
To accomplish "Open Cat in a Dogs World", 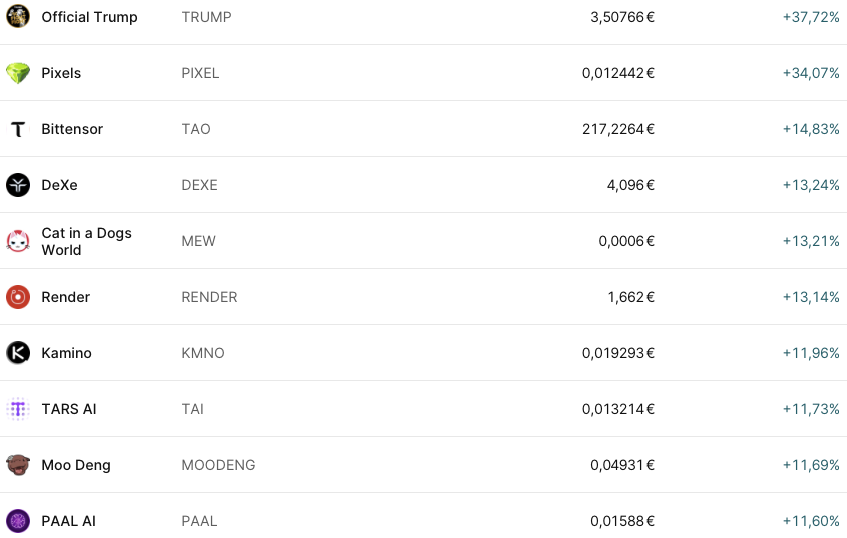I will [x=86, y=241].
